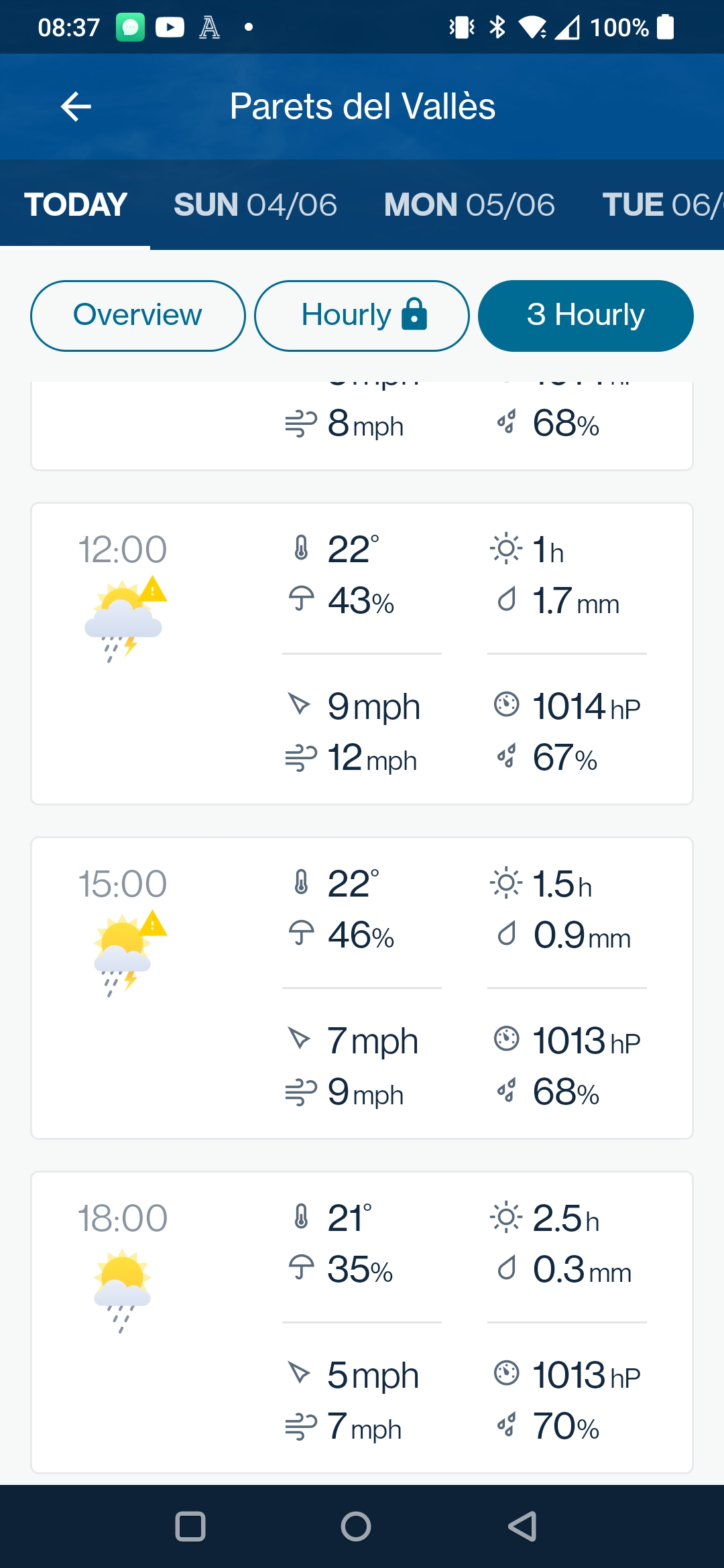Open the locked Hourly view

[x=362, y=316]
